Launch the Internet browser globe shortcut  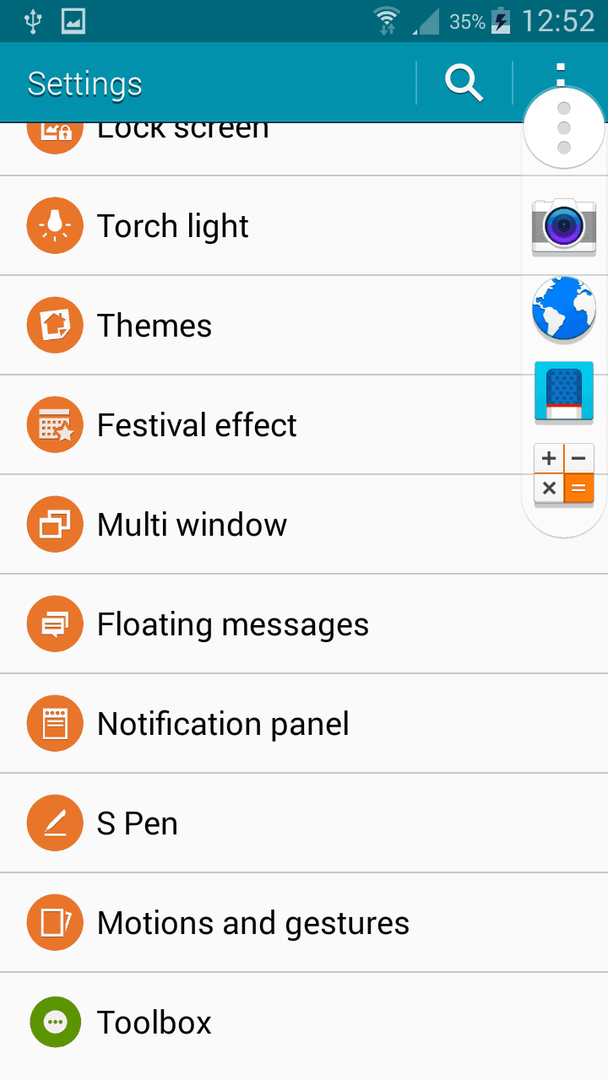pos(564,310)
